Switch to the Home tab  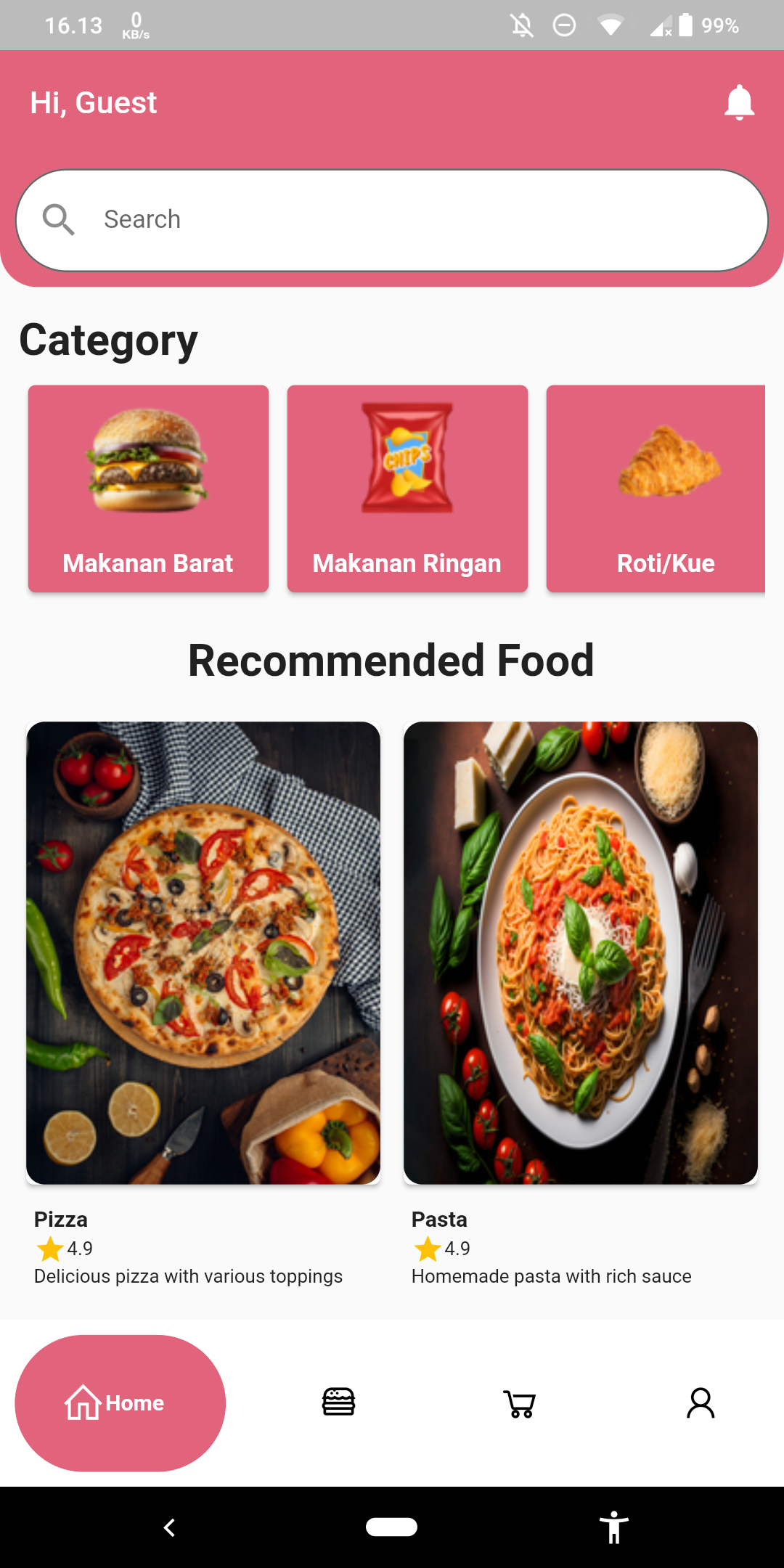click(121, 1403)
